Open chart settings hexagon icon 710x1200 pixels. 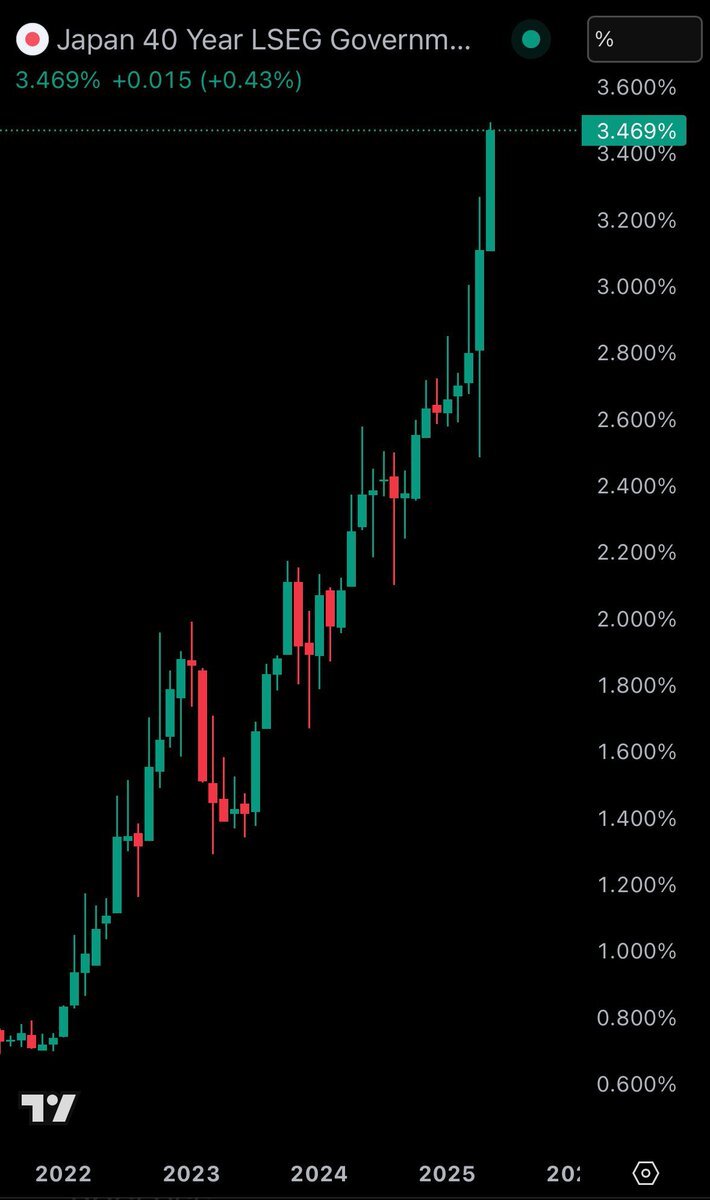(646, 1173)
